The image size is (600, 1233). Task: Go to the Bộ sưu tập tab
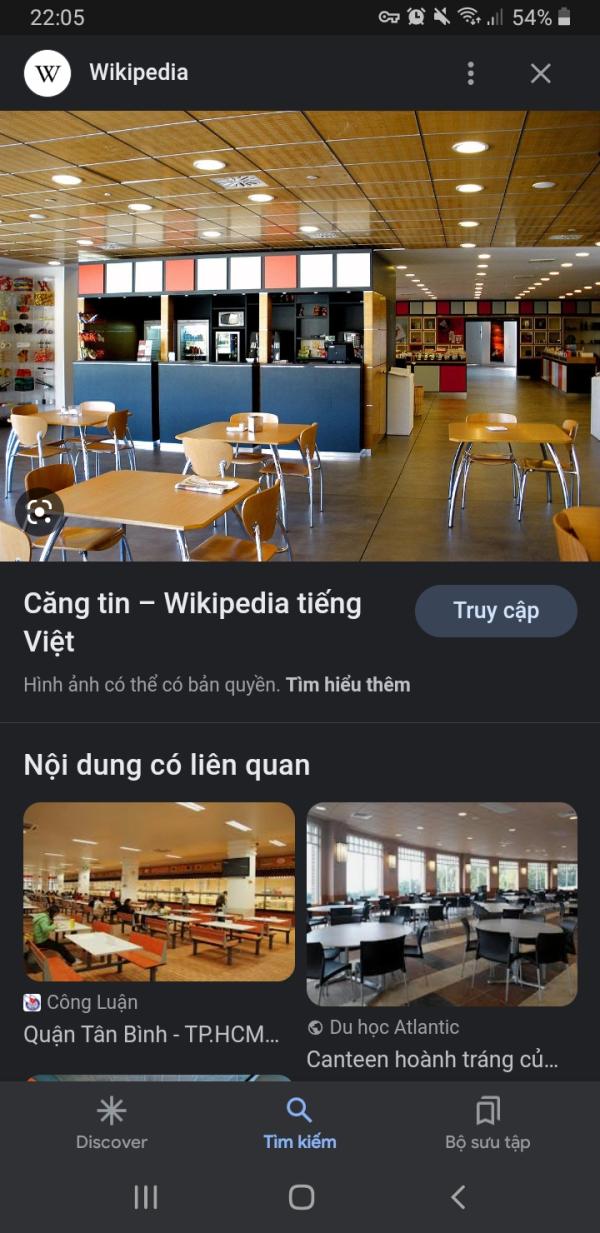tap(488, 1123)
